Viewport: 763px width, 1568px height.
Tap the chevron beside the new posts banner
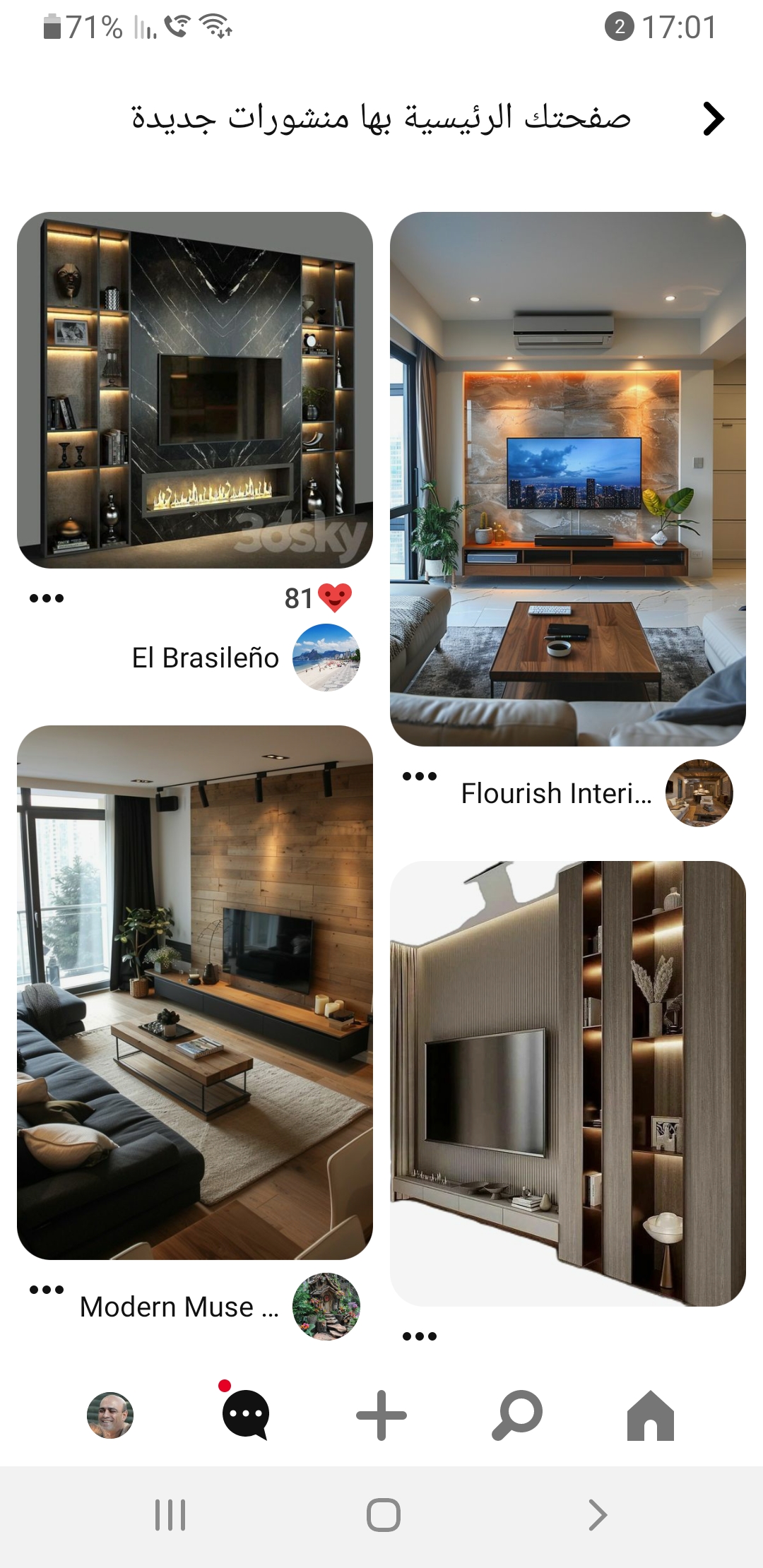pyautogui.click(x=714, y=119)
